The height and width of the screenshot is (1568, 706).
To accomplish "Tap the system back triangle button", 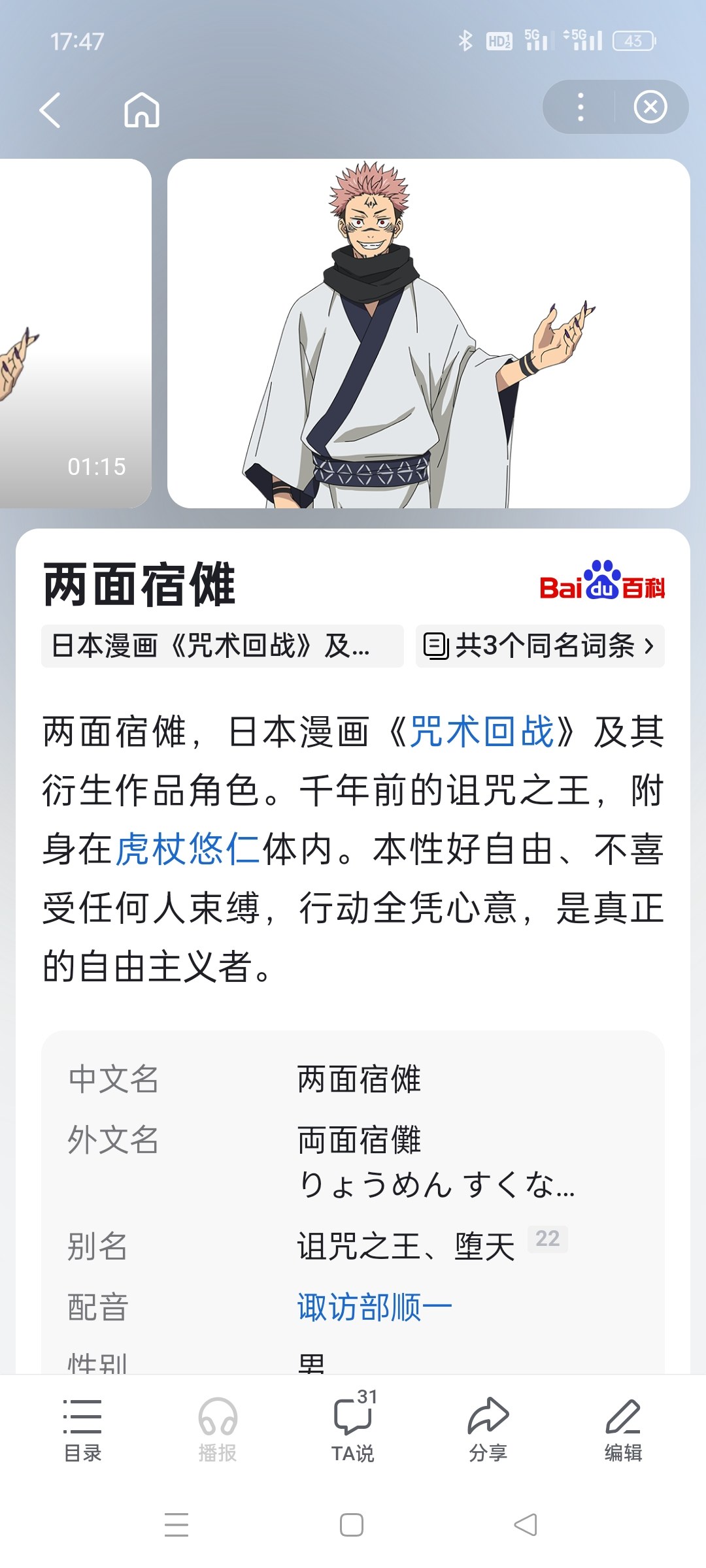I will tap(526, 1525).
